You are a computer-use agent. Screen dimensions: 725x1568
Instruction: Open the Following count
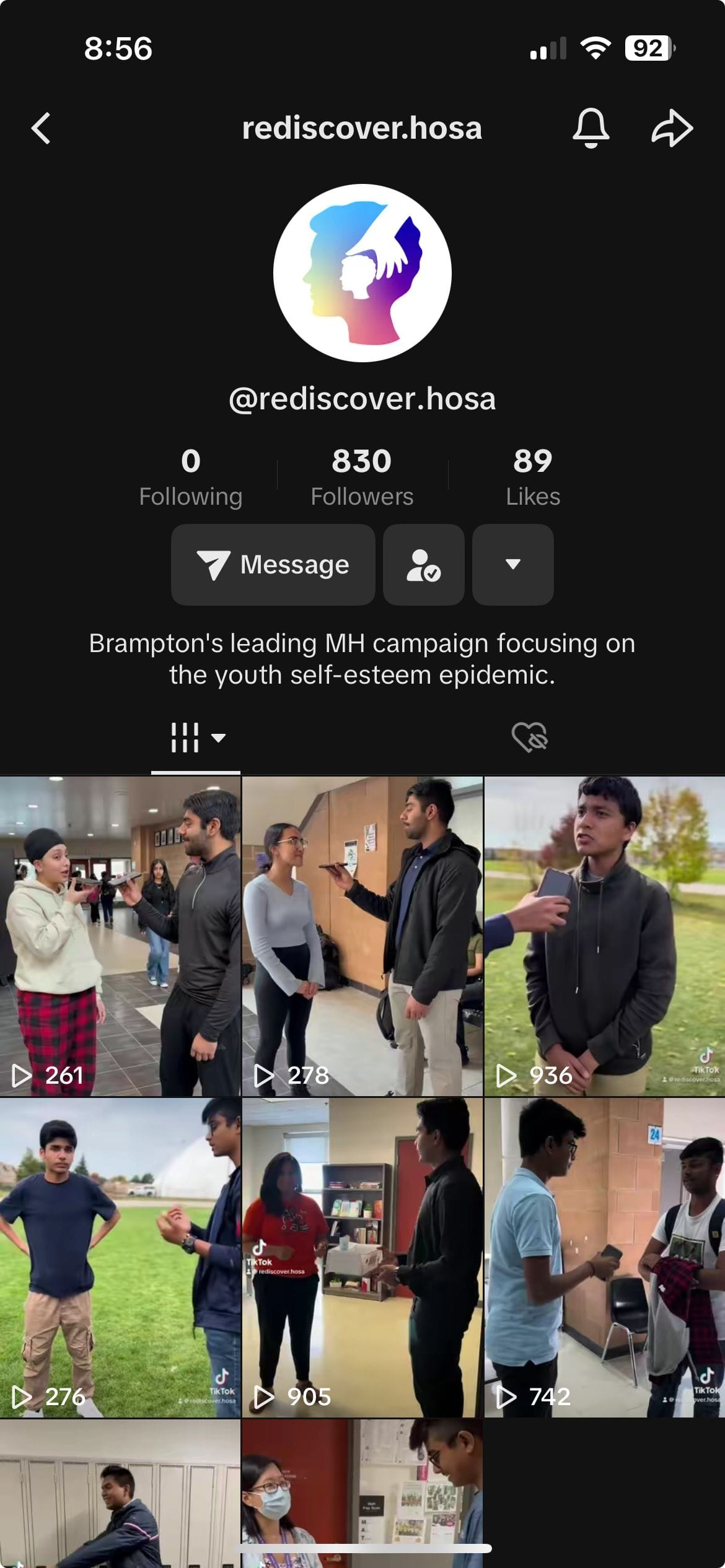[191, 477]
